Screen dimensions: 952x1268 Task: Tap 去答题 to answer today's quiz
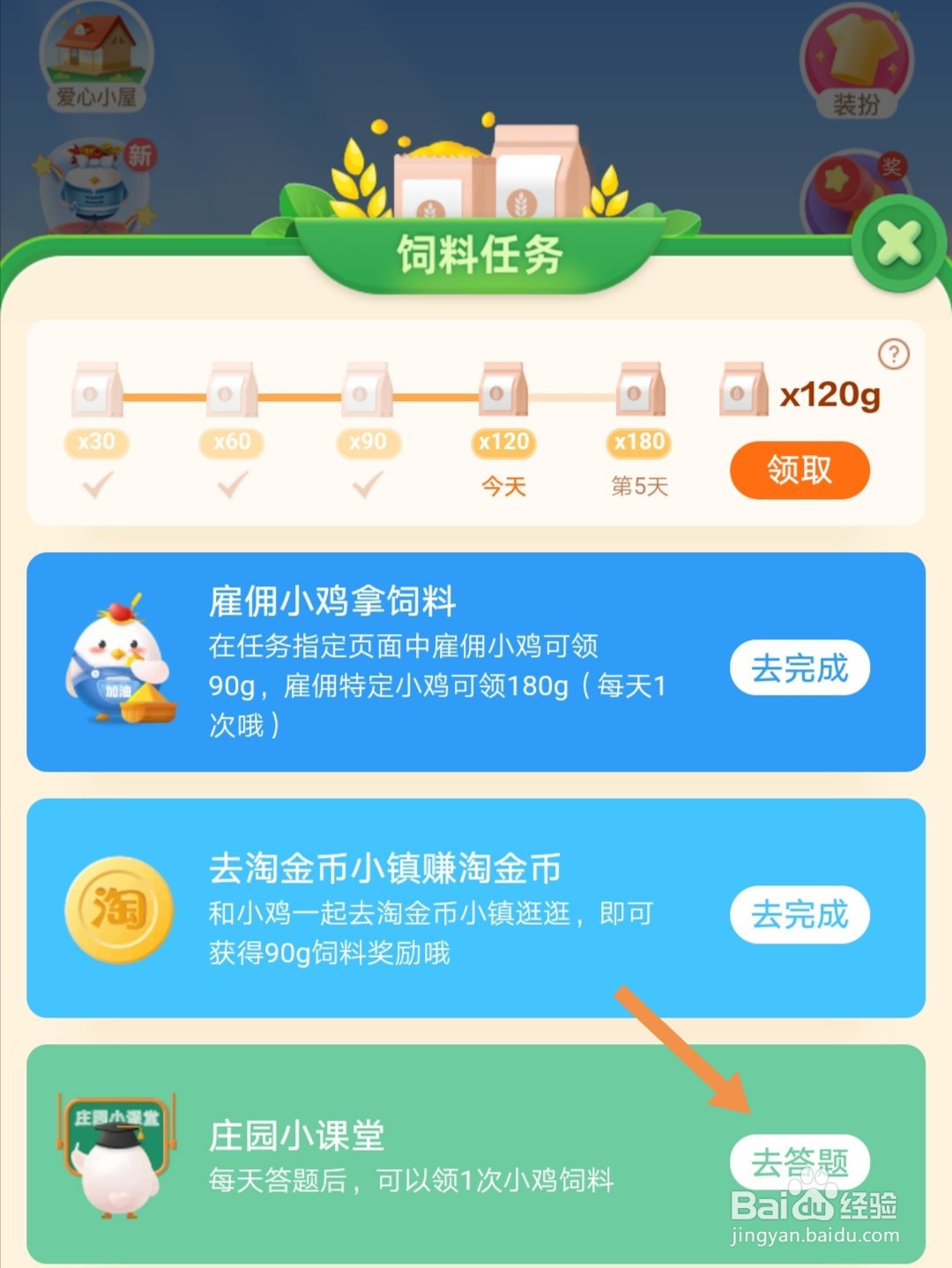(x=800, y=1162)
